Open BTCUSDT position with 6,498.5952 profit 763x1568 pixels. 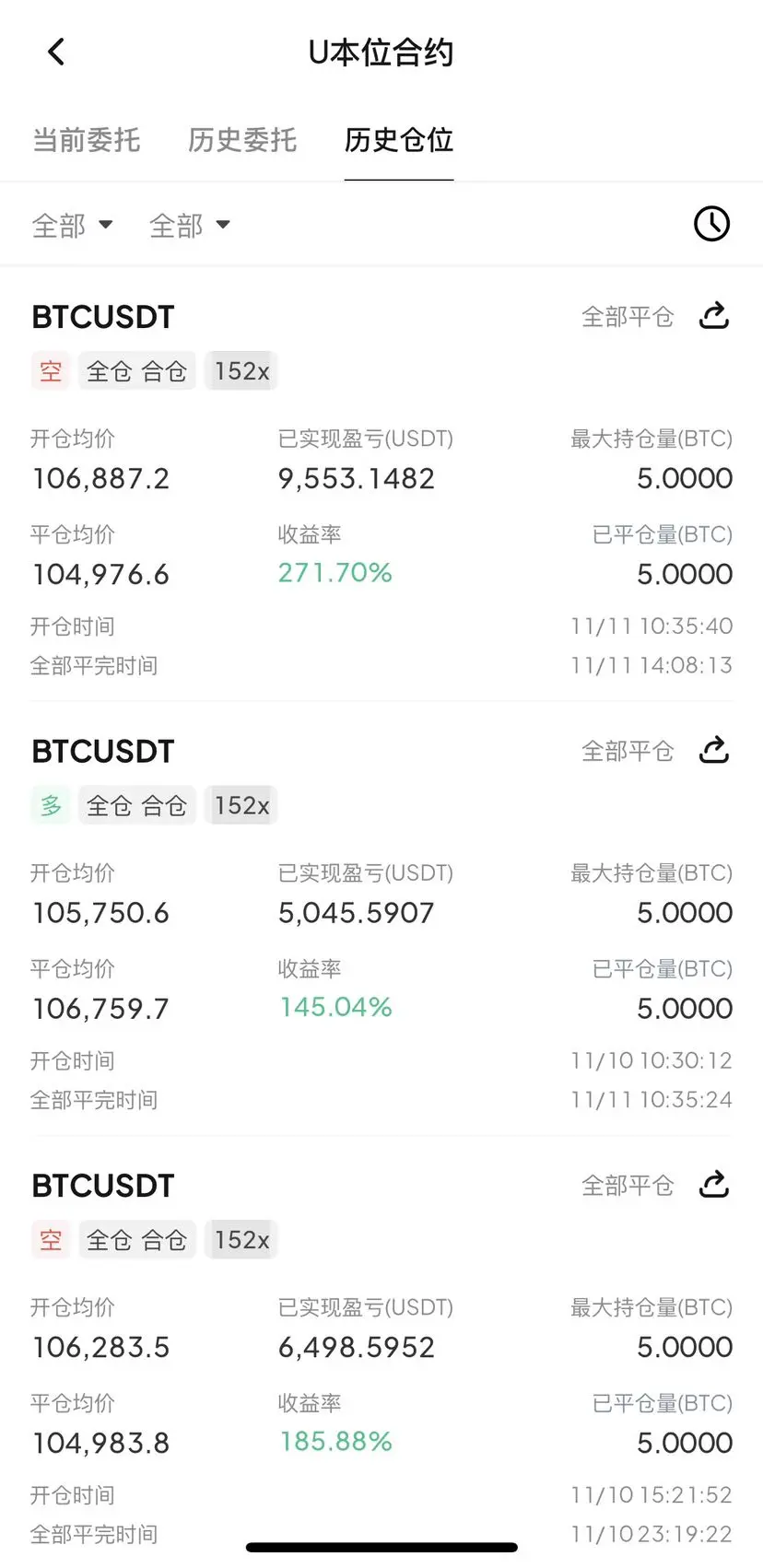coord(103,1186)
